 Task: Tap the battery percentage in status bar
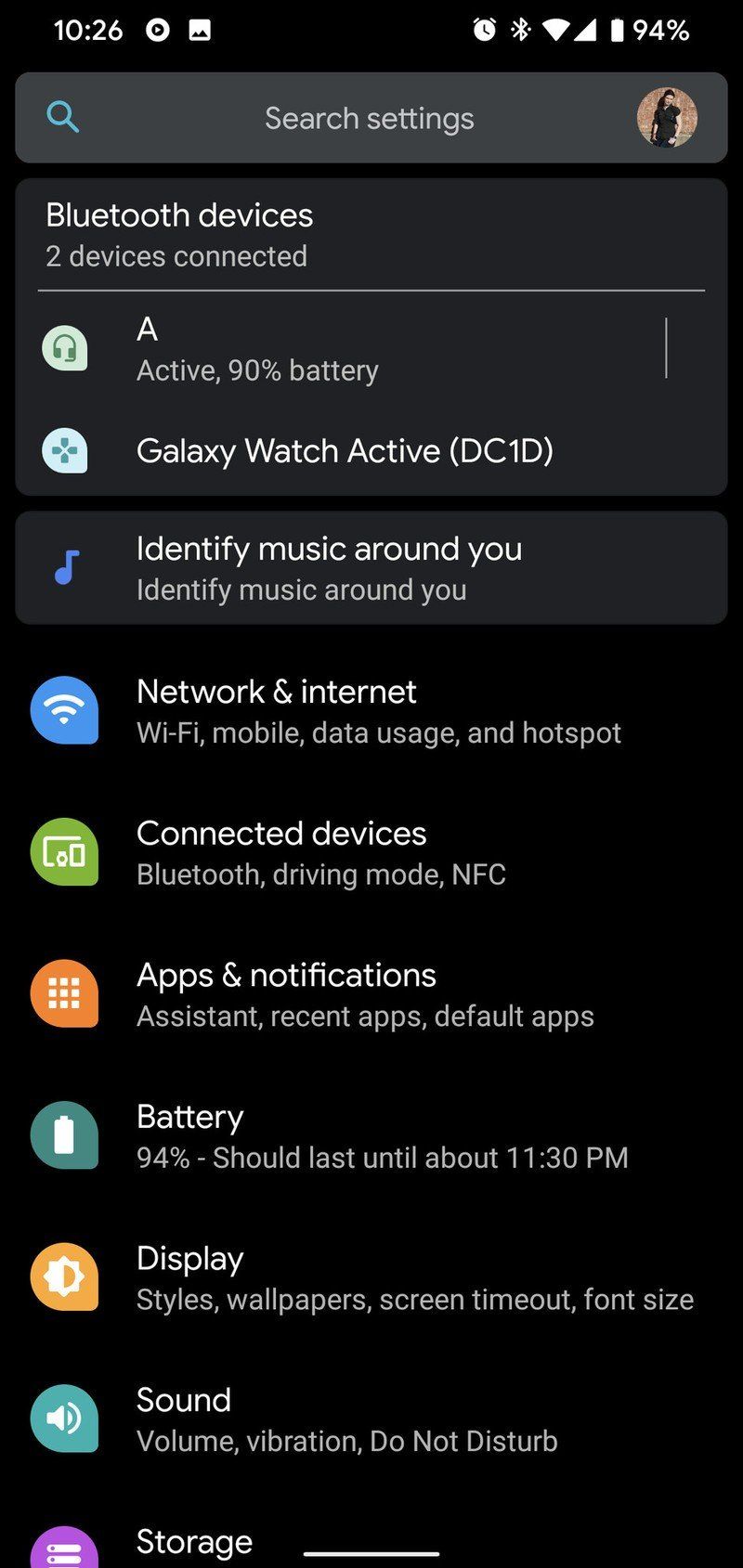click(x=661, y=30)
